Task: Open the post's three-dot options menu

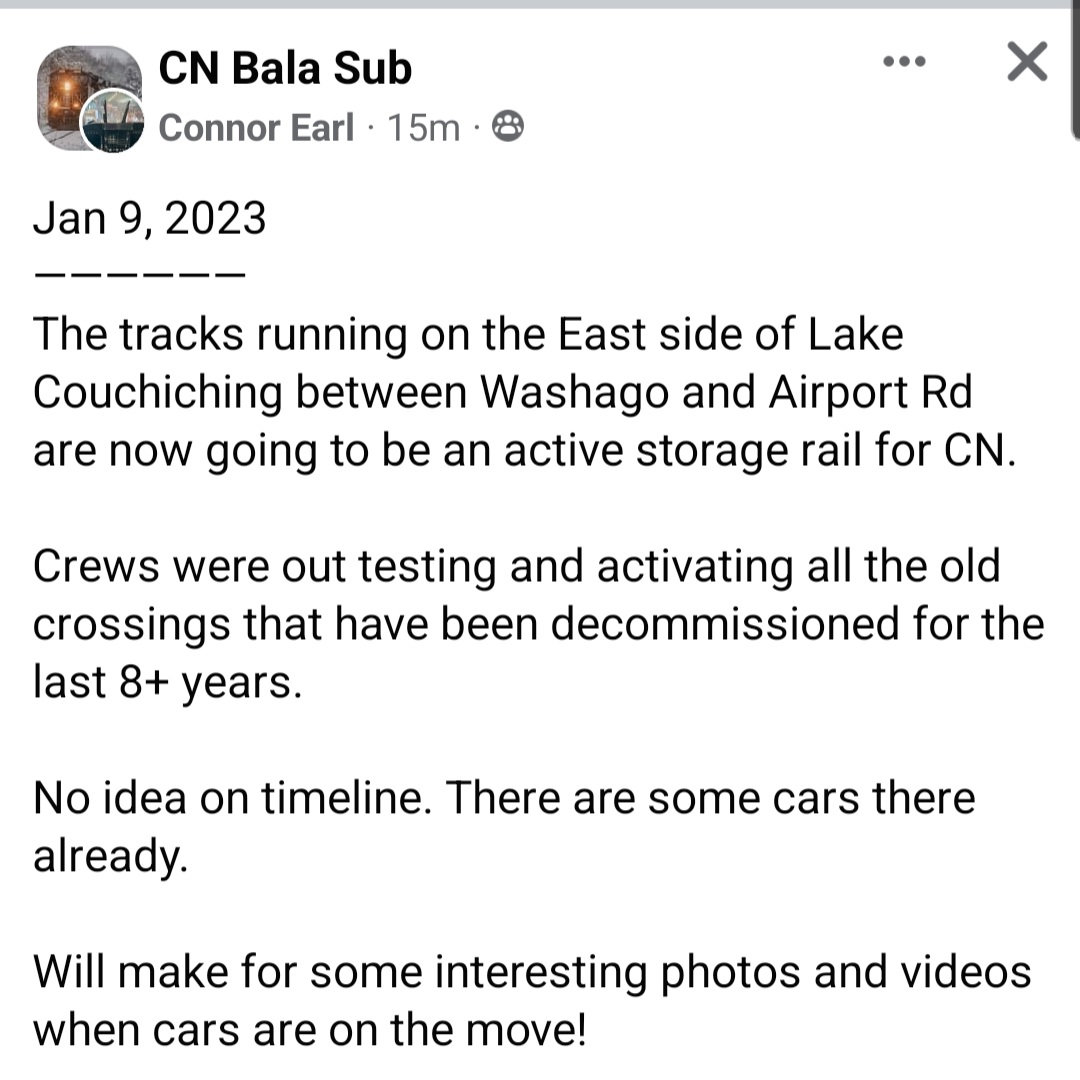Action: 905,62
